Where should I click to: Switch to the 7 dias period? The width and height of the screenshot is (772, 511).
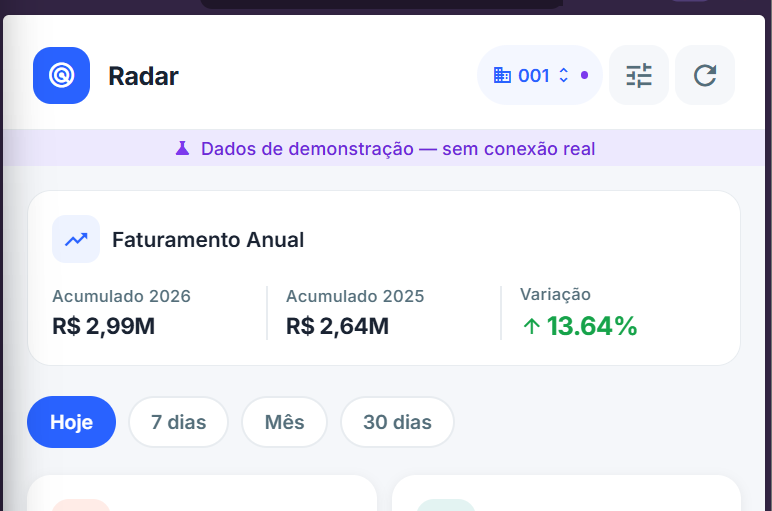pyautogui.click(x=178, y=422)
